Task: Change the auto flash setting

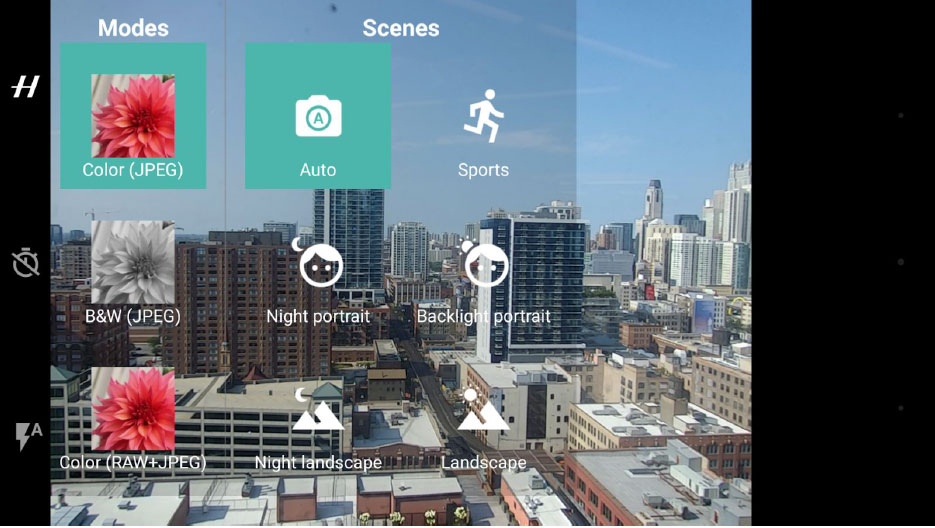Action: pos(27,435)
